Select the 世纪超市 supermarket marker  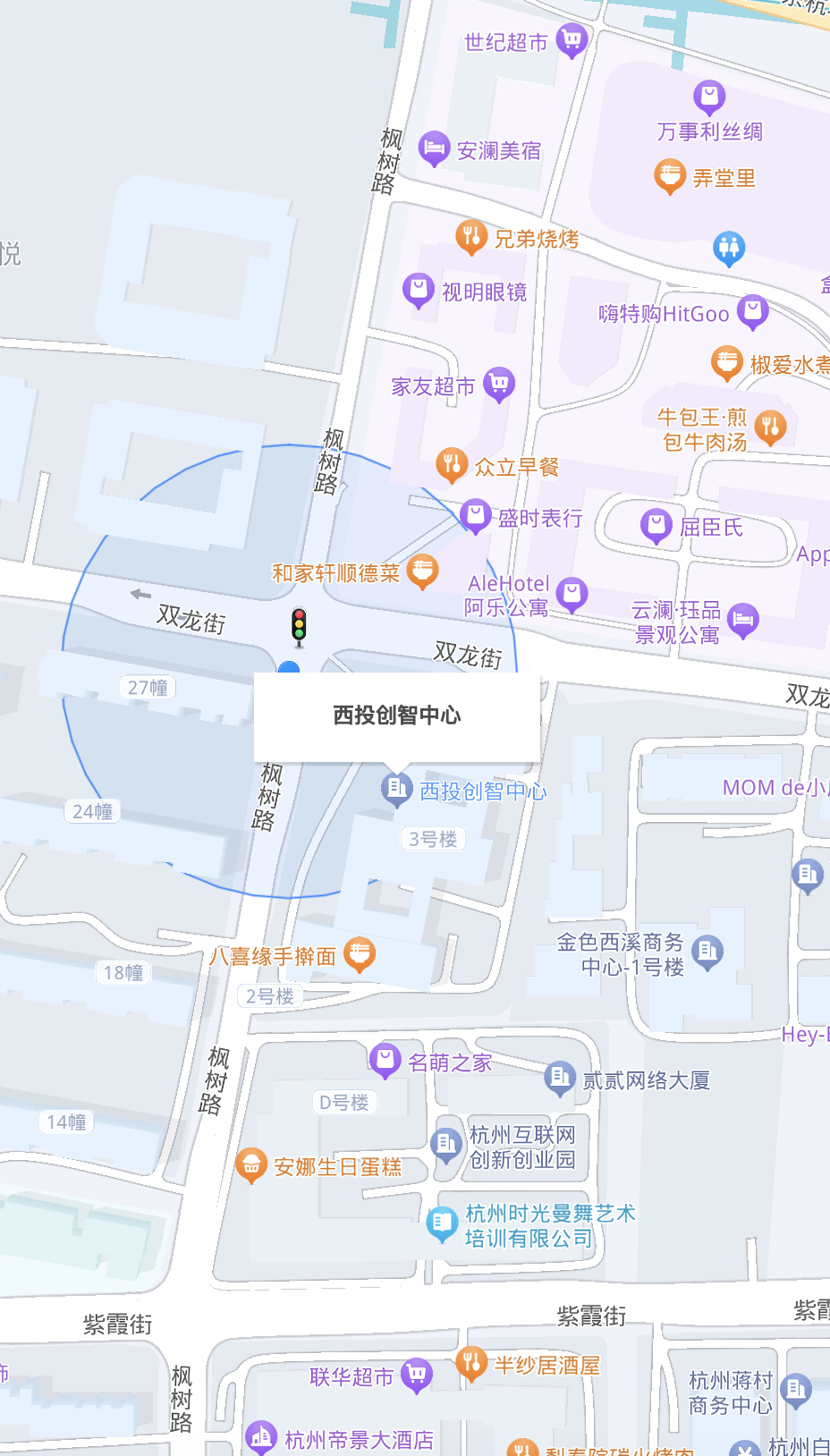coord(572,40)
